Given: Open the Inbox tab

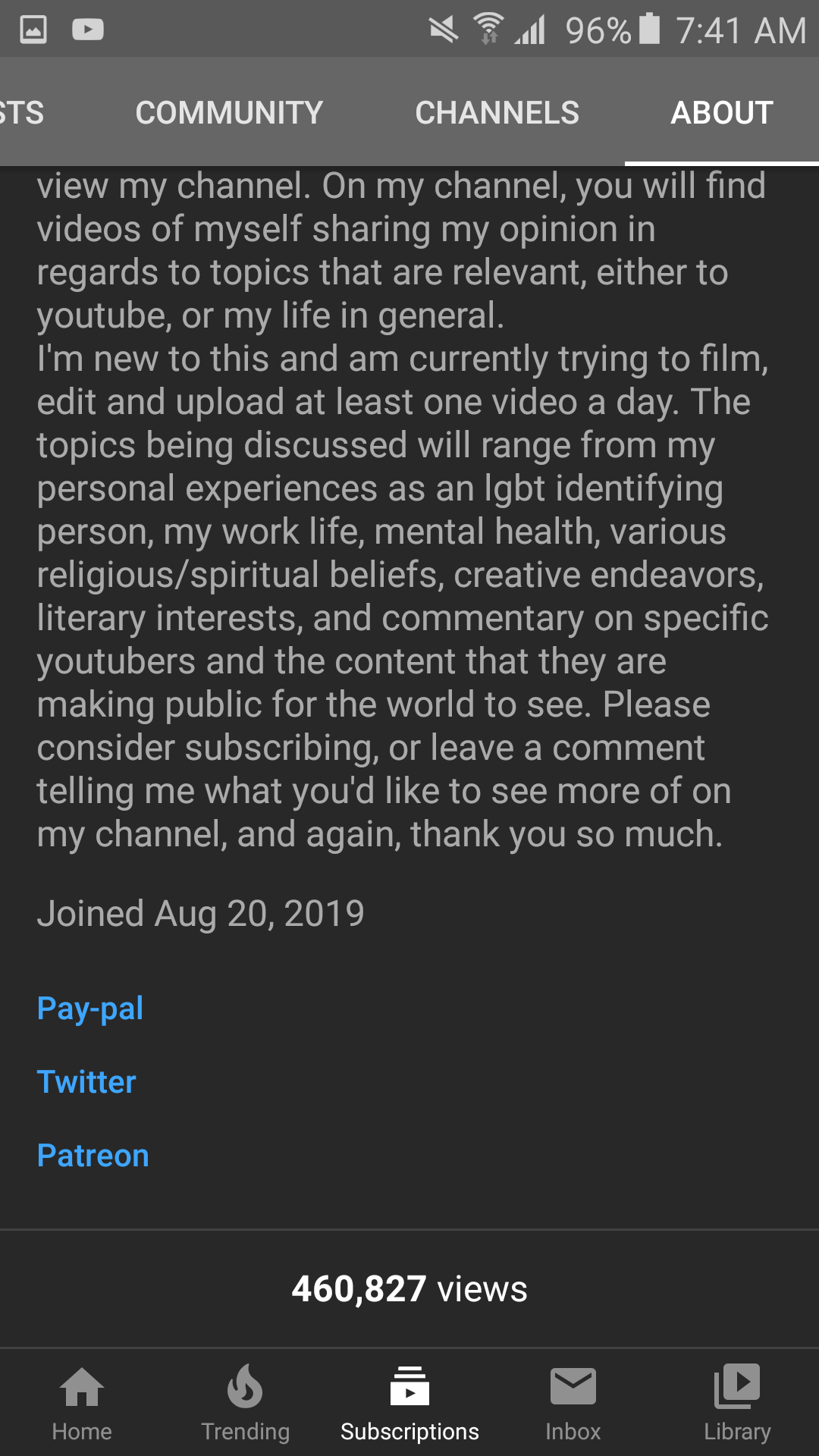Looking at the screenshot, I should point(573,1403).
